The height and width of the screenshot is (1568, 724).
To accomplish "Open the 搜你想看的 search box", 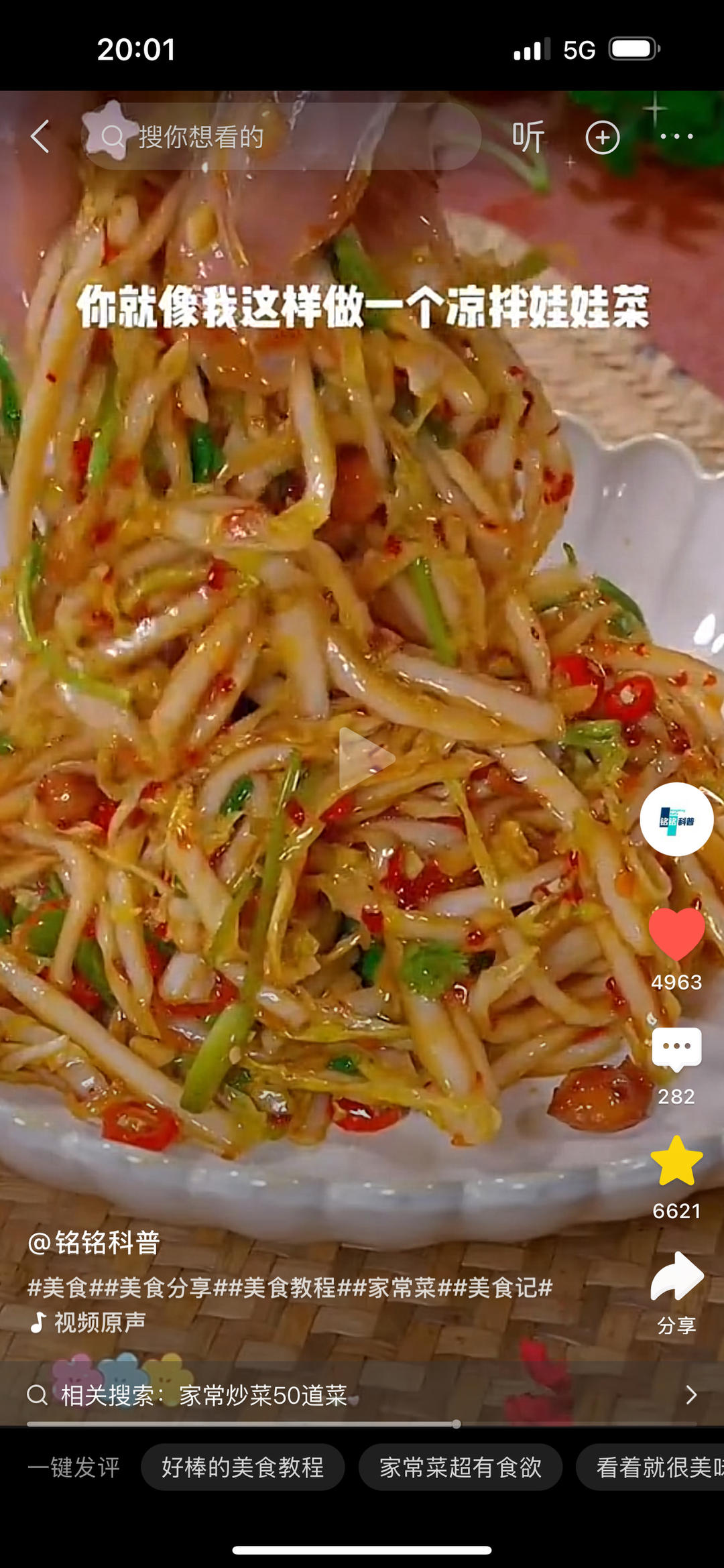I will pyautogui.click(x=282, y=137).
